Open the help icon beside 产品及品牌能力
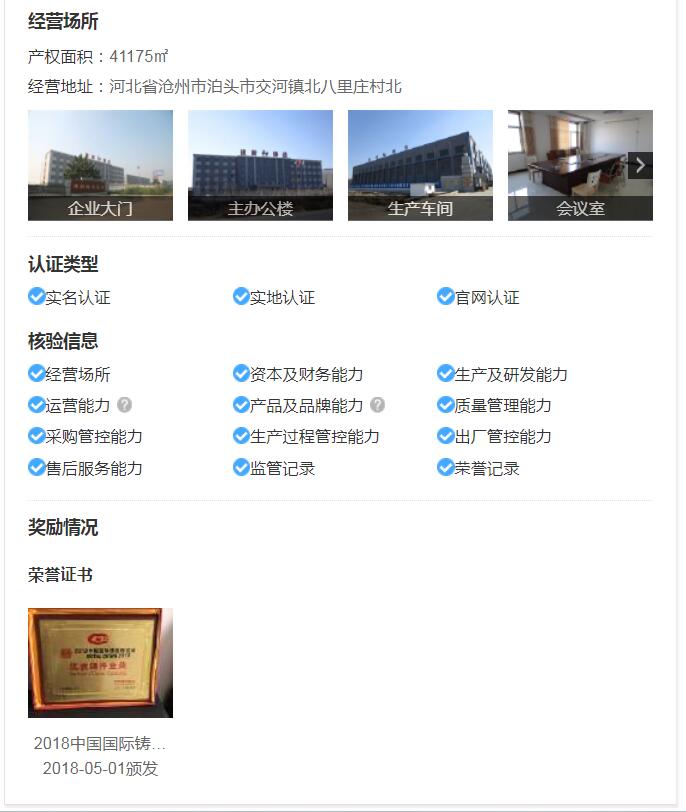 tap(377, 405)
